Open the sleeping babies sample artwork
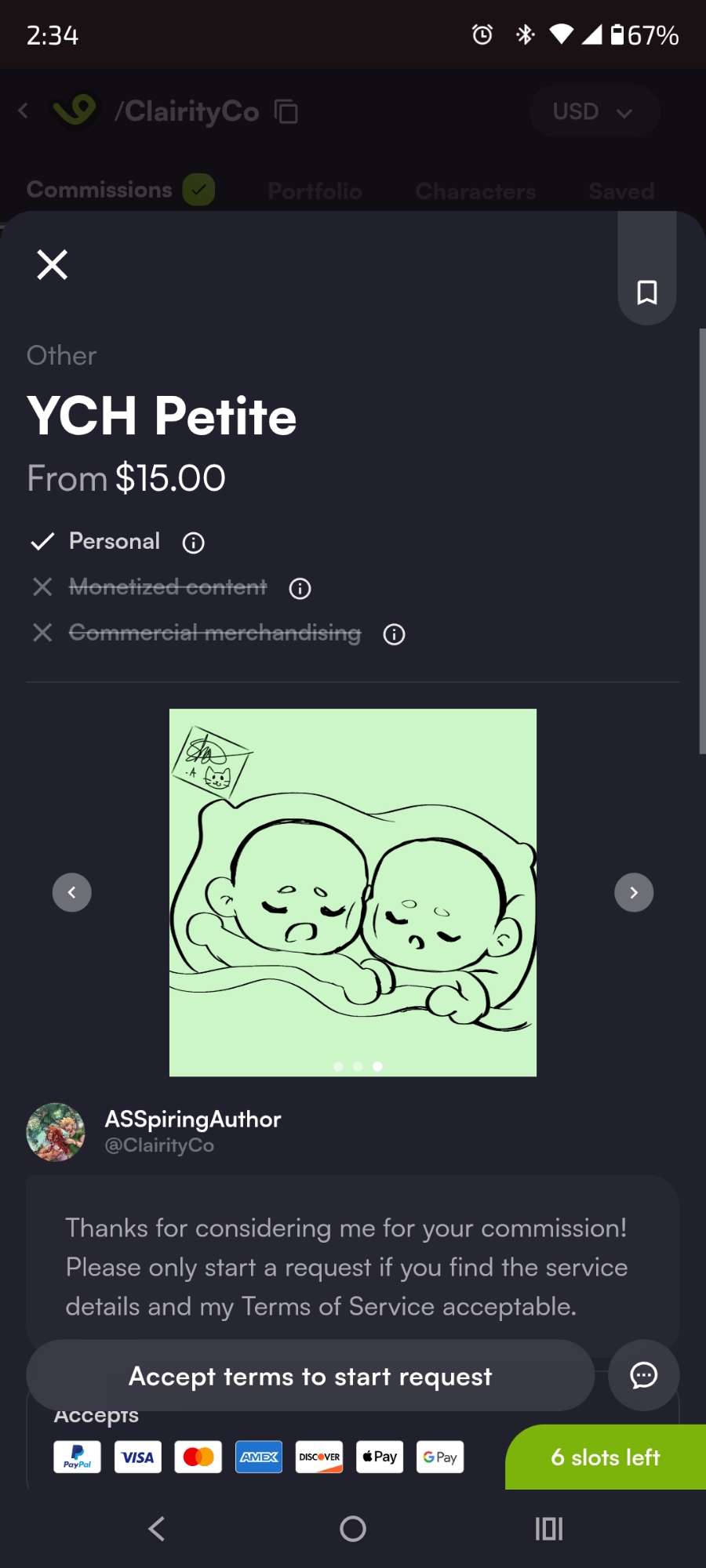The image size is (706, 1568). (353, 892)
